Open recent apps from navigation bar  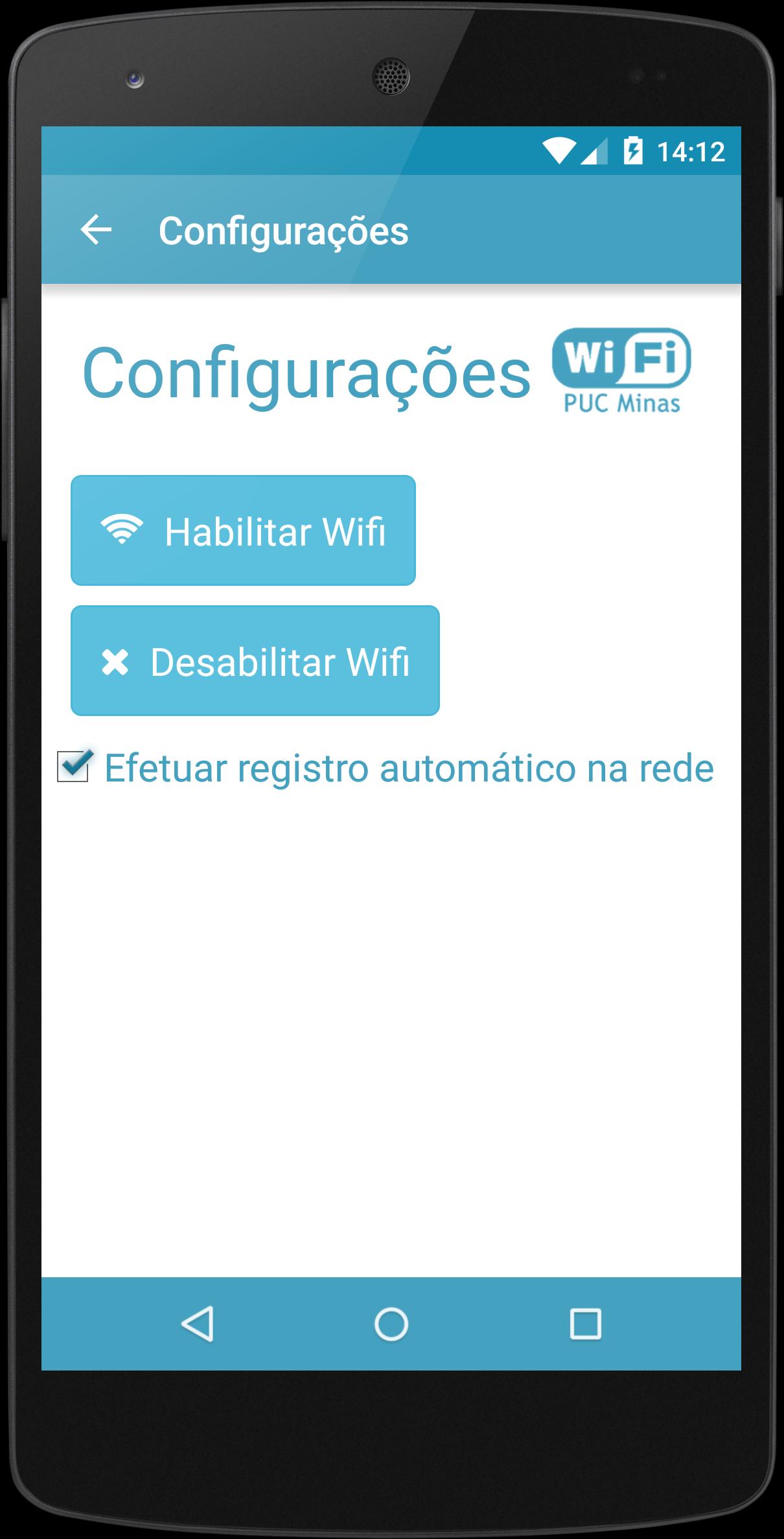coord(584,1324)
